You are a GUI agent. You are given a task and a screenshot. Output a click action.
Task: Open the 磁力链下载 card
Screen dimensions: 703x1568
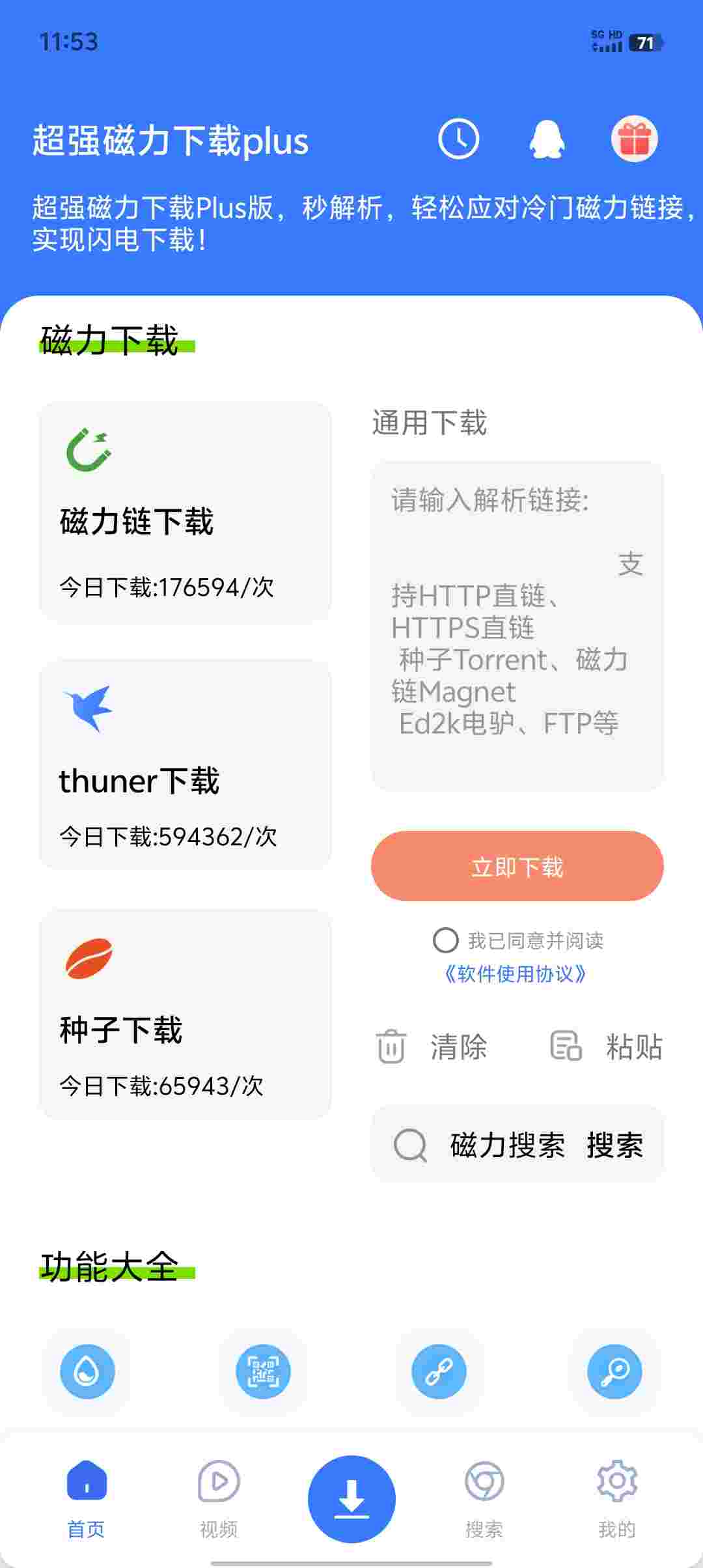click(x=186, y=512)
